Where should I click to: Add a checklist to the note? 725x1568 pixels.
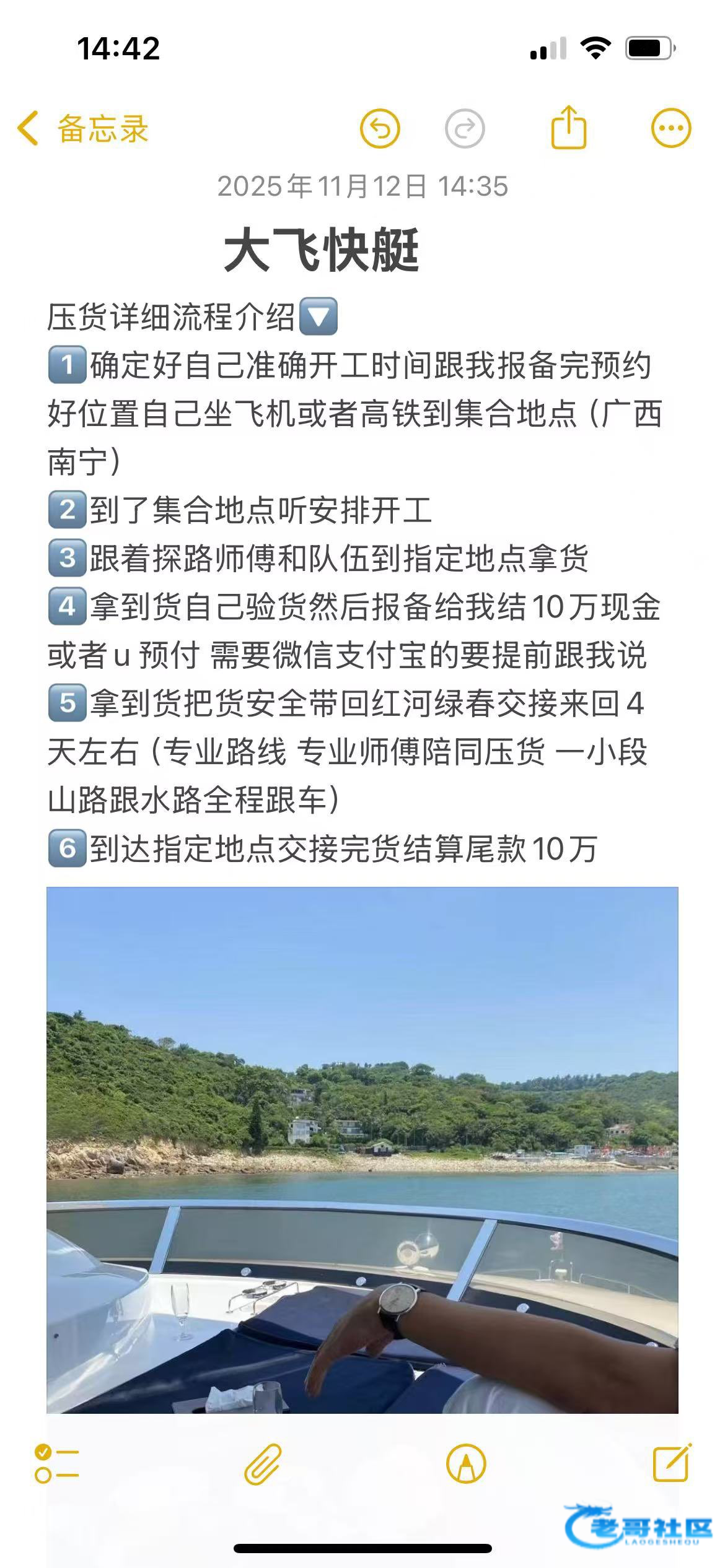click(56, 1464)
